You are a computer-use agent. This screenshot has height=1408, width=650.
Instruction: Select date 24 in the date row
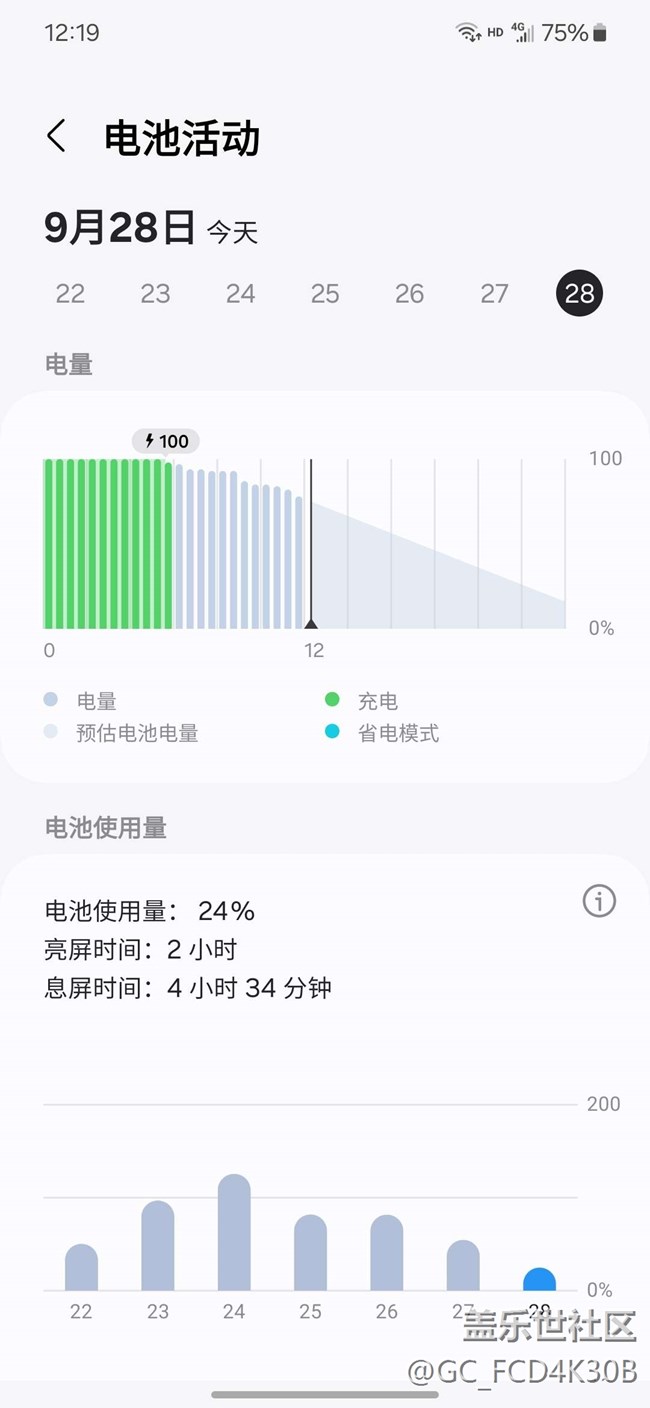240,293
